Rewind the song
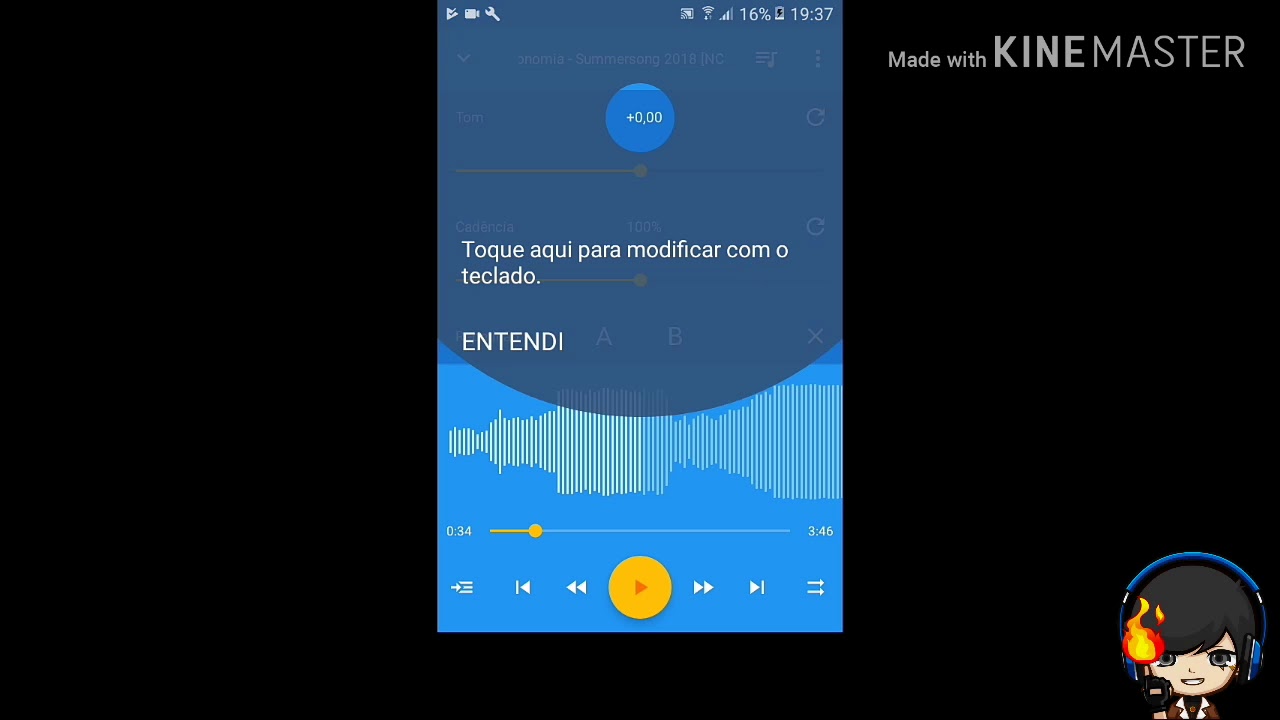The height and width of the screenshot is (720, 1280). coord(577,588)
